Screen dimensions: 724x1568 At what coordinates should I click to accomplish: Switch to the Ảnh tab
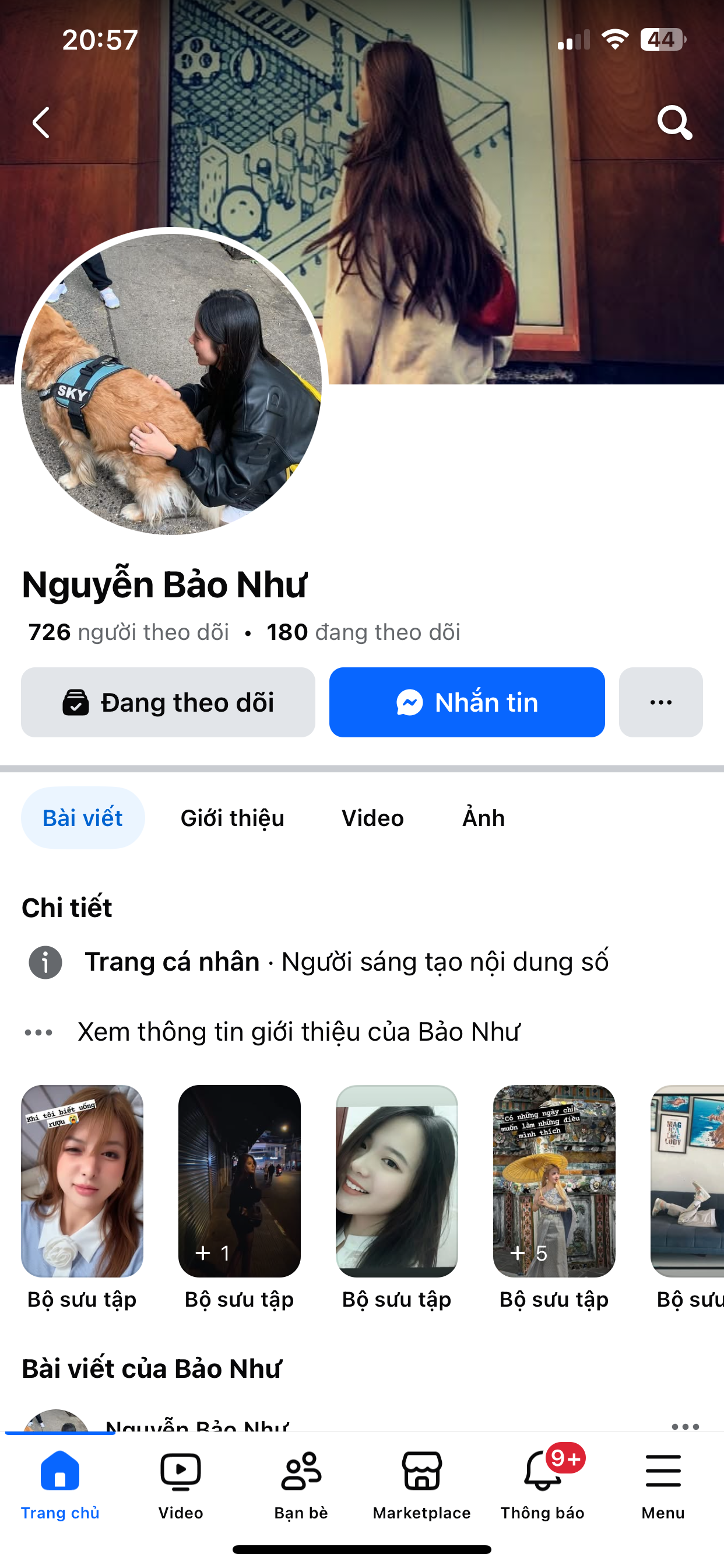[x=483, y=818]
